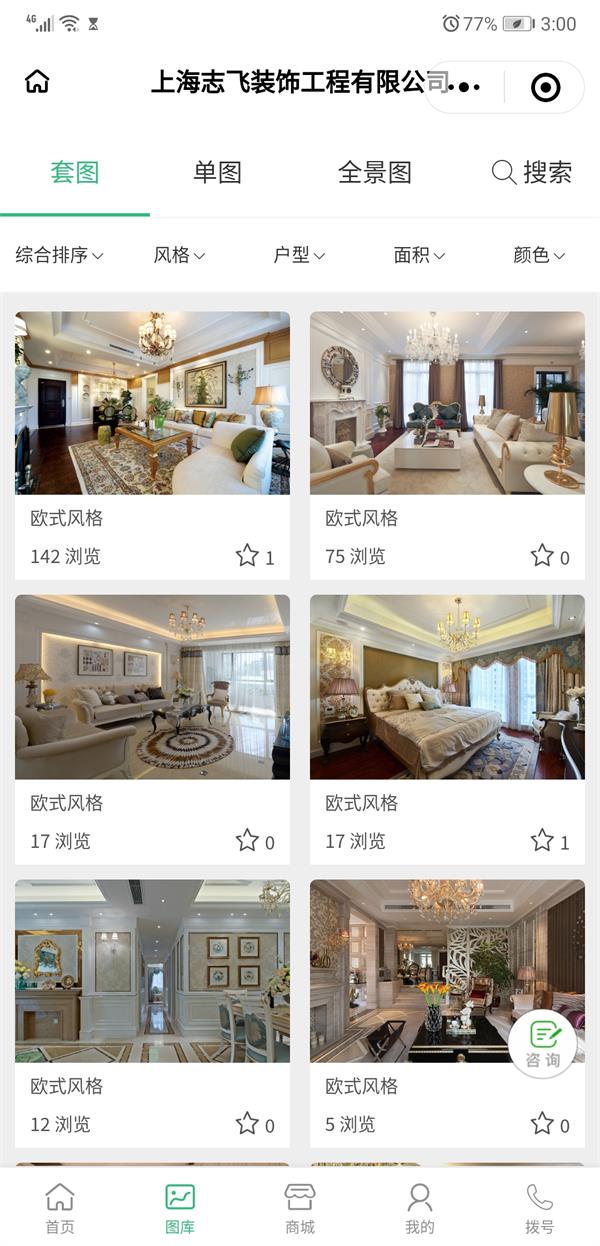
Task: Switch to the 单图 tab
Action: click(x=217, y=172)
